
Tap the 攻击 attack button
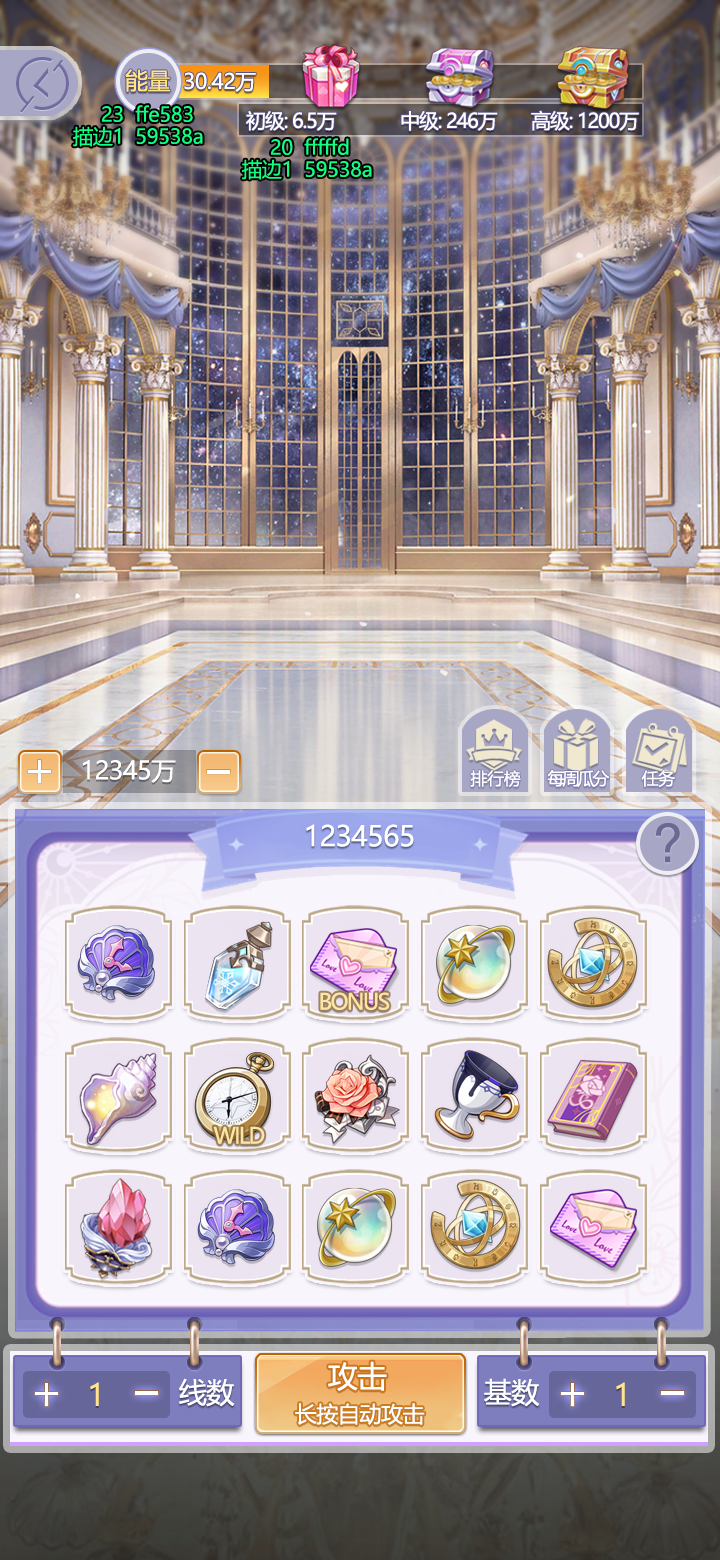(360, 1393)
